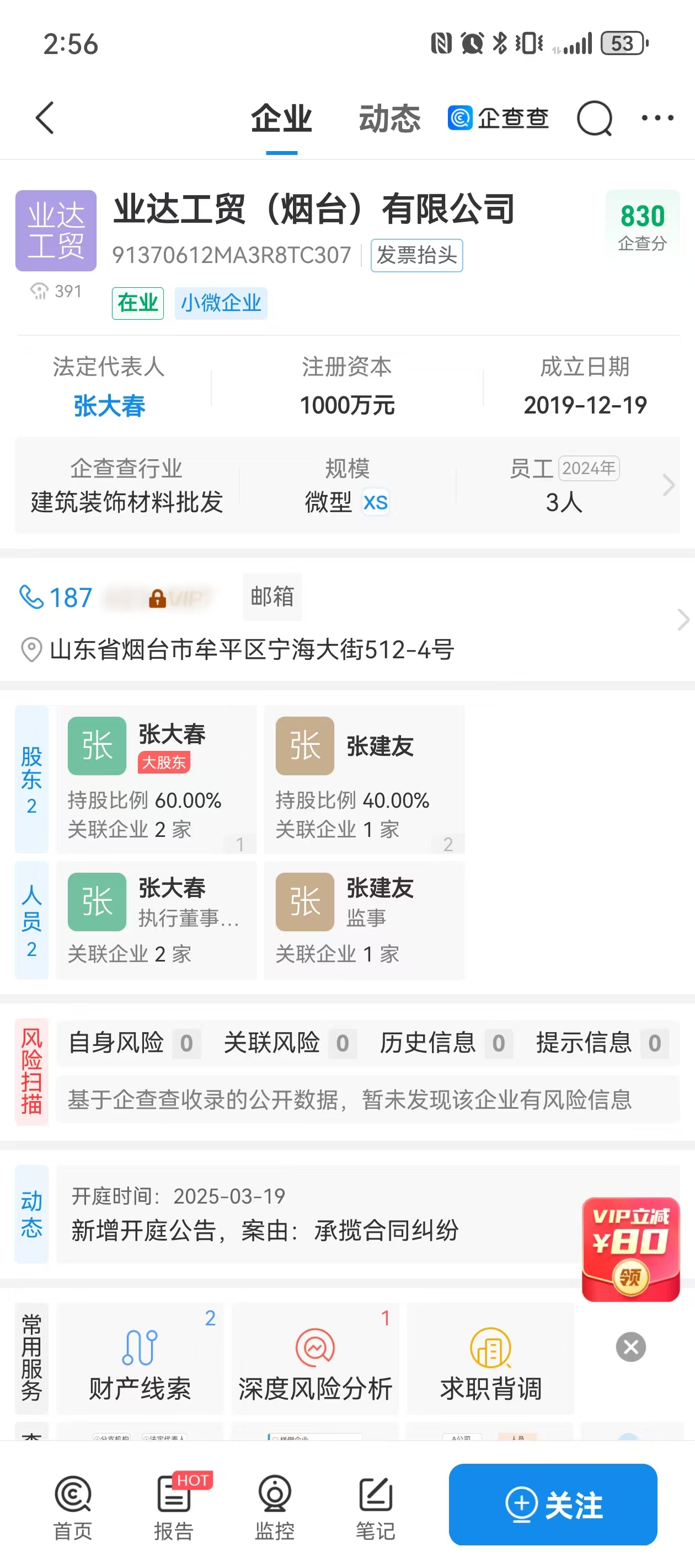
Task: Open 发票抬头 invoice title
Action: point(416,255)
